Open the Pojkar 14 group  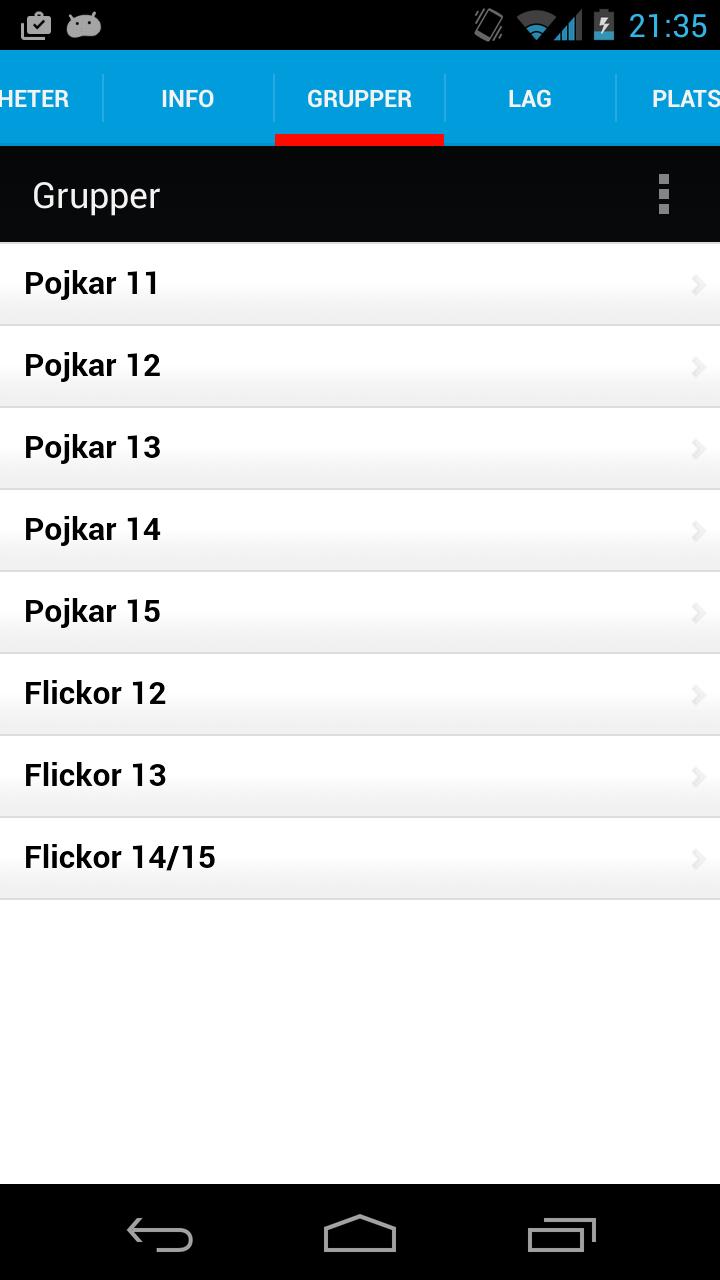(360, 530)
